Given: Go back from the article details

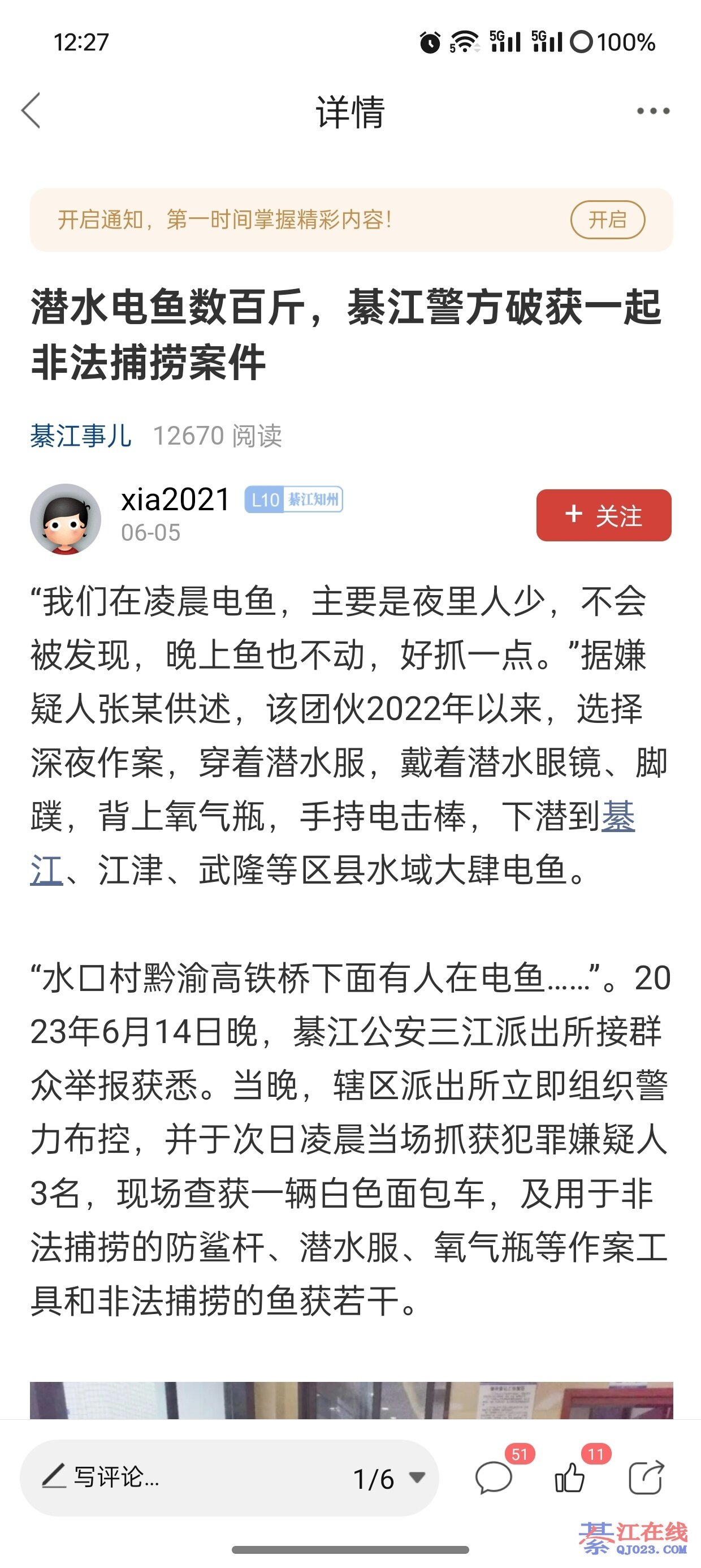Looking at the screenshot, I should click(x=32, y=111).
